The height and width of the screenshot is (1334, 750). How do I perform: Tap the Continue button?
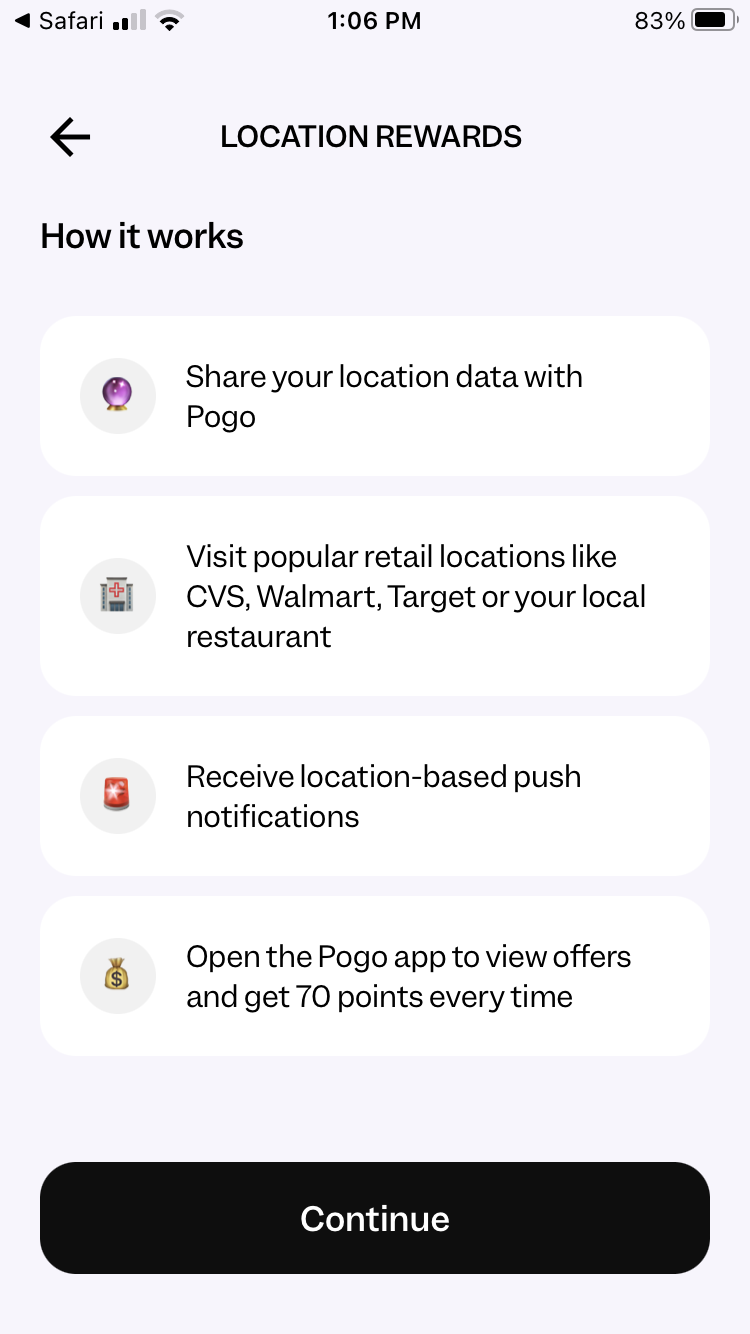coord(375,1218)
